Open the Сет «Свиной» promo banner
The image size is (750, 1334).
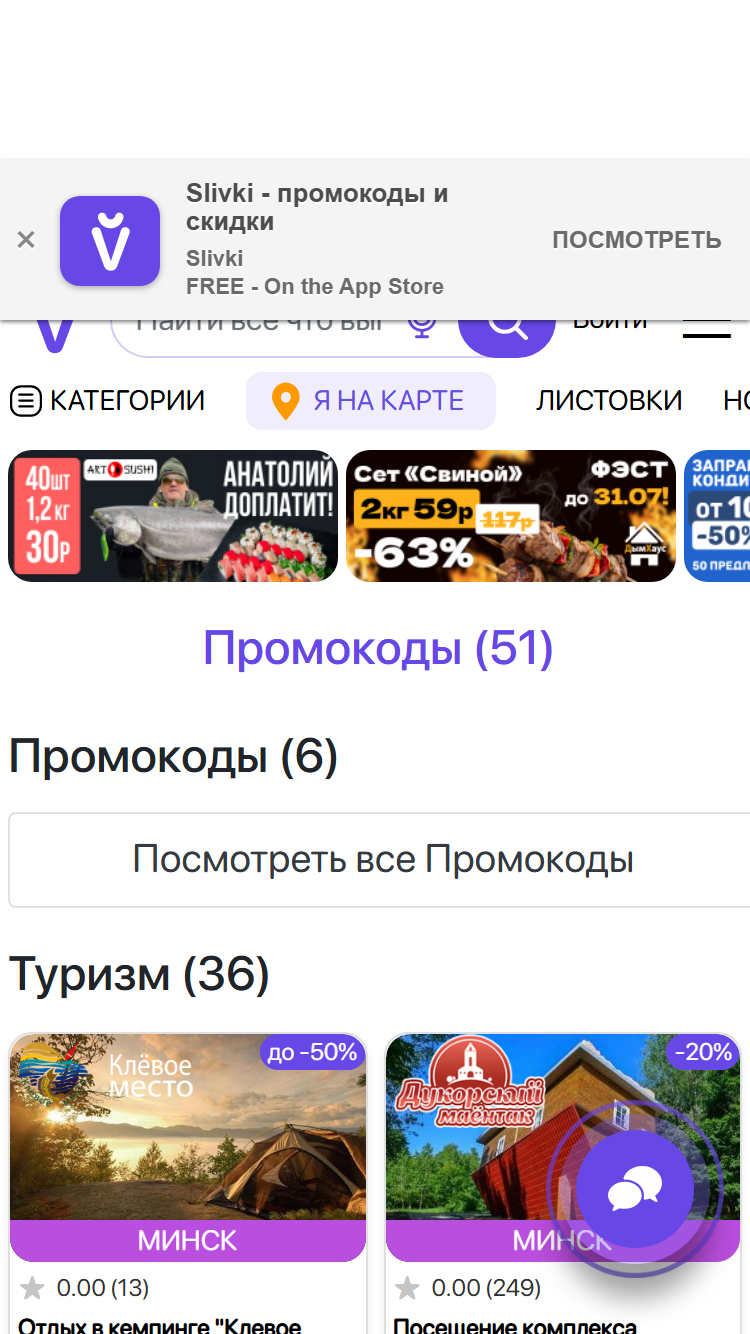click(511, 516)
